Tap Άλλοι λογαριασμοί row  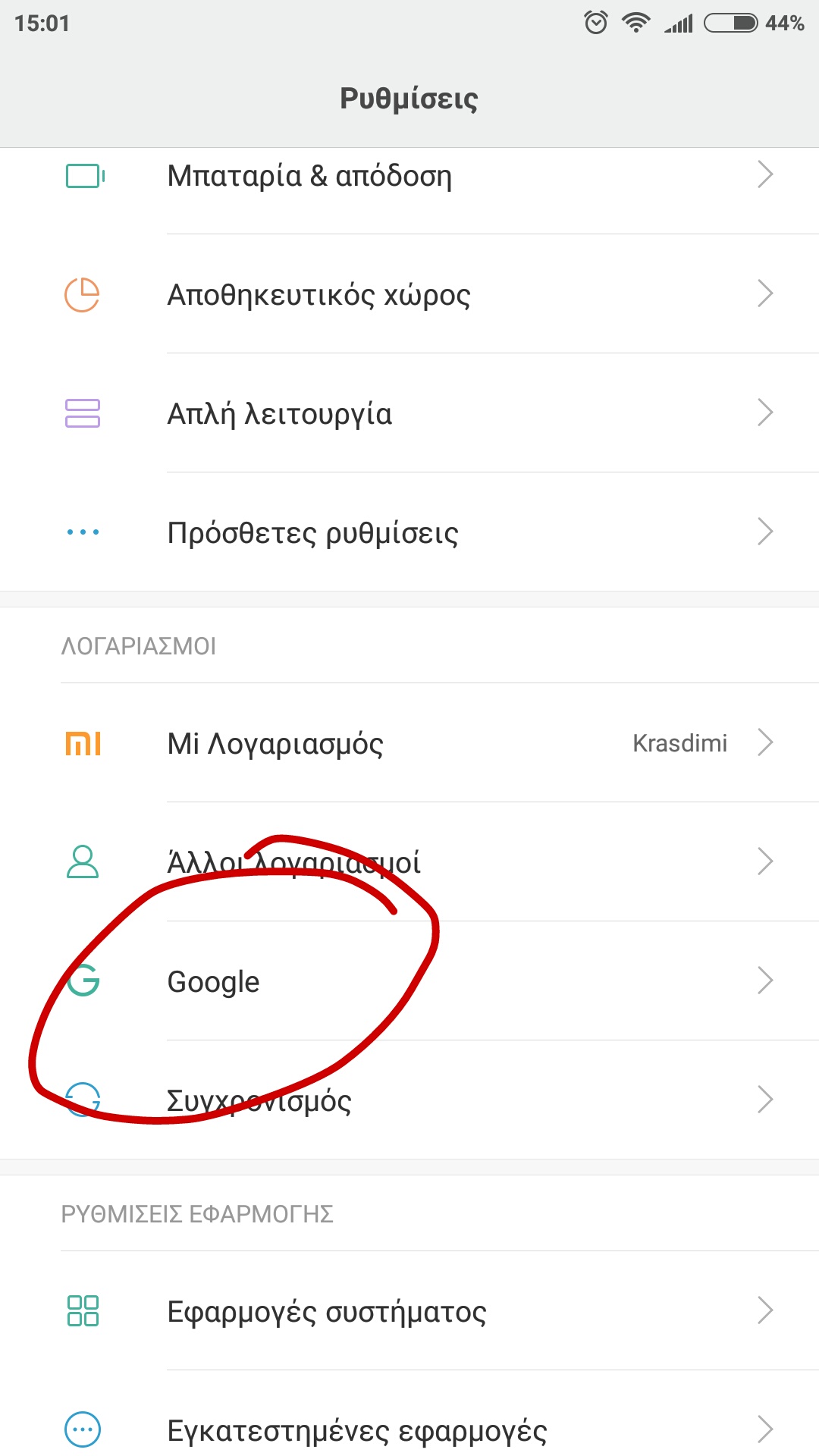409,862
